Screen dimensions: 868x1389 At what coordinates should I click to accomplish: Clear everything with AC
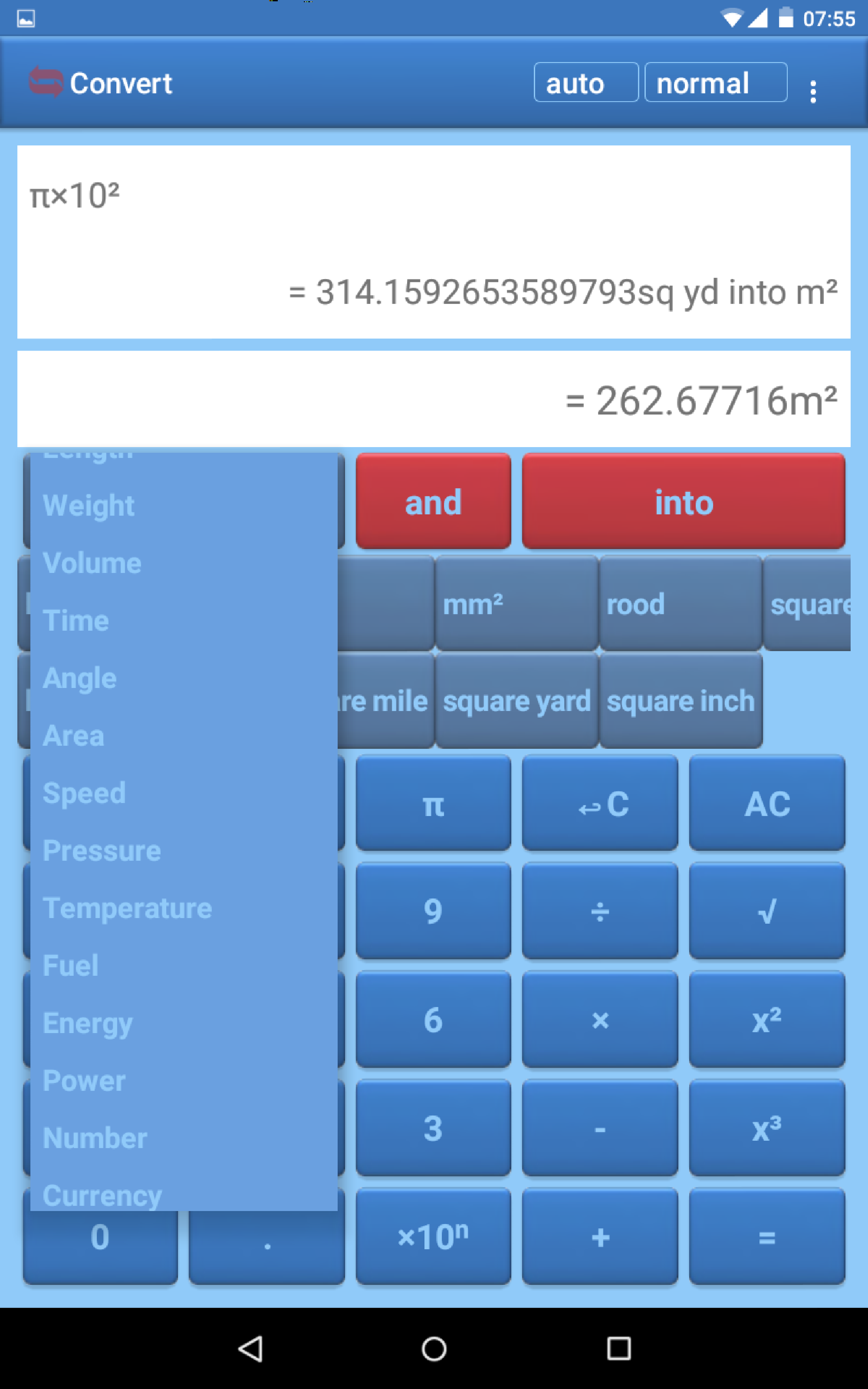(x=767, y=803)
